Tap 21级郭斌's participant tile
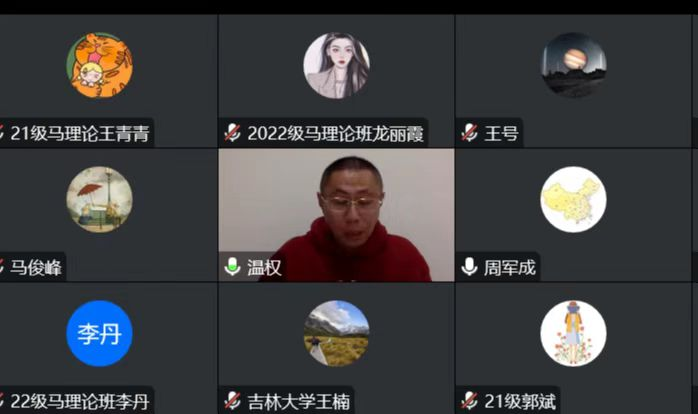The image size is (698, 414). [x=573, y=346]
